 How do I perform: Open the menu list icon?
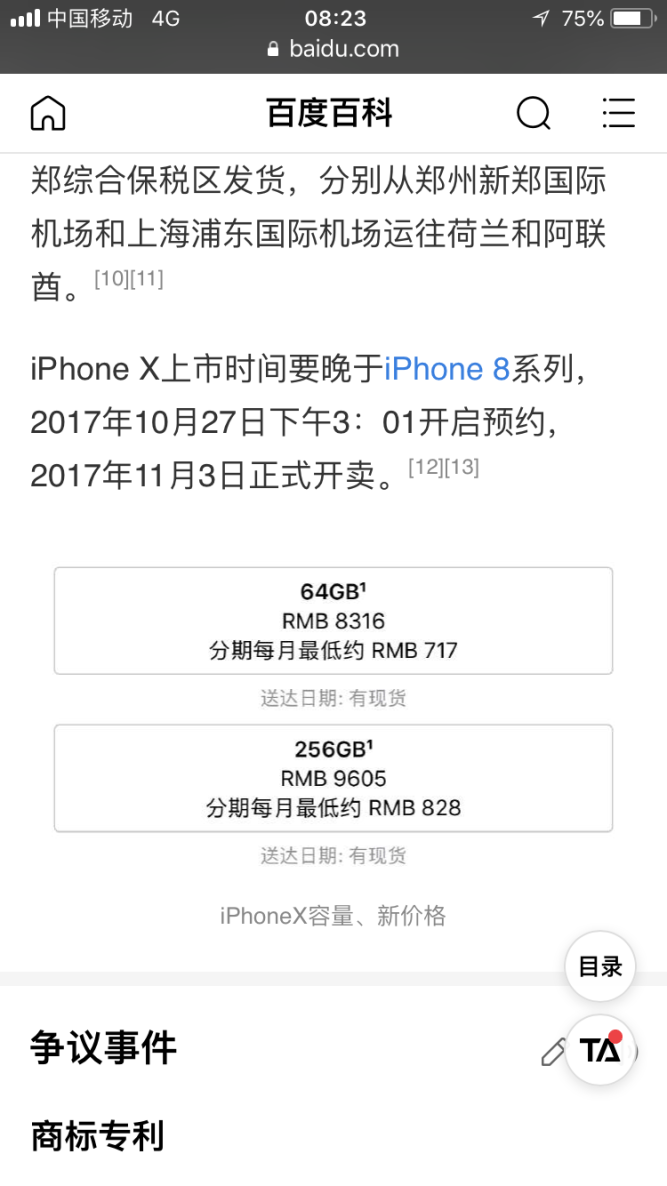point(619,113)
